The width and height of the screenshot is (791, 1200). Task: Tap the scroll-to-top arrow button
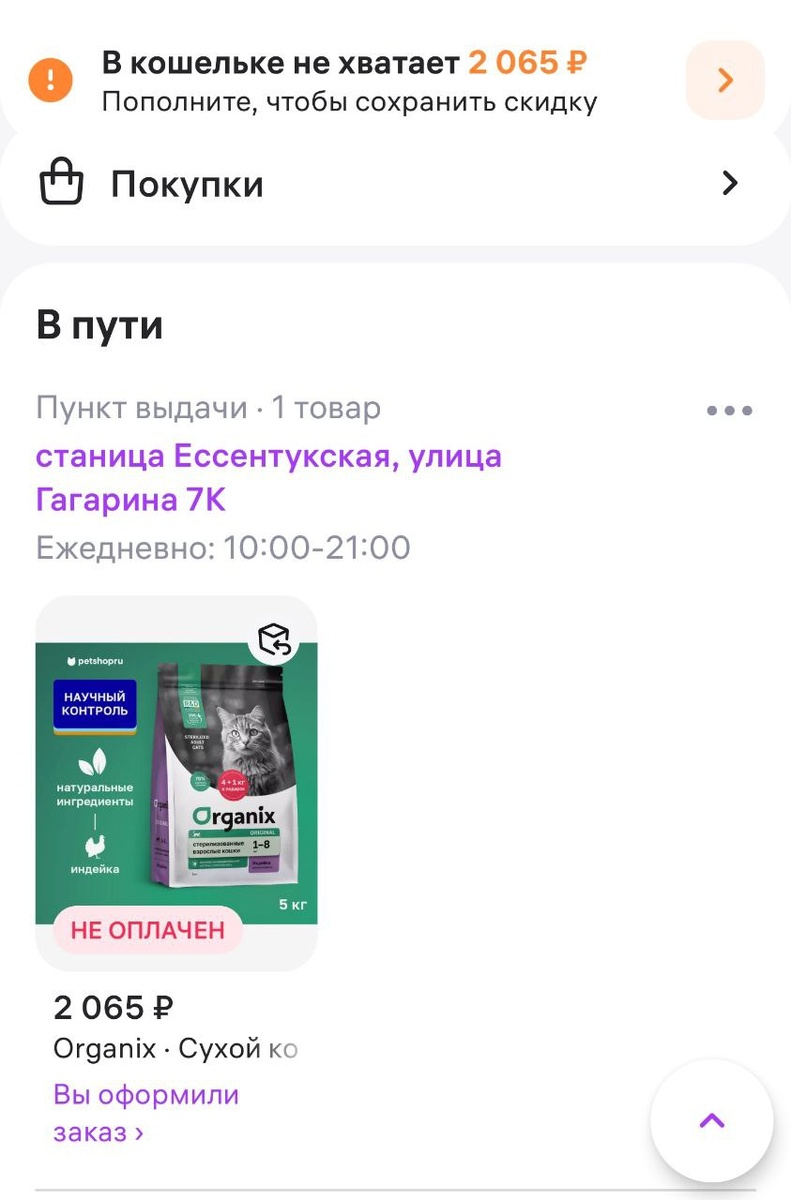click(712, 1121)
